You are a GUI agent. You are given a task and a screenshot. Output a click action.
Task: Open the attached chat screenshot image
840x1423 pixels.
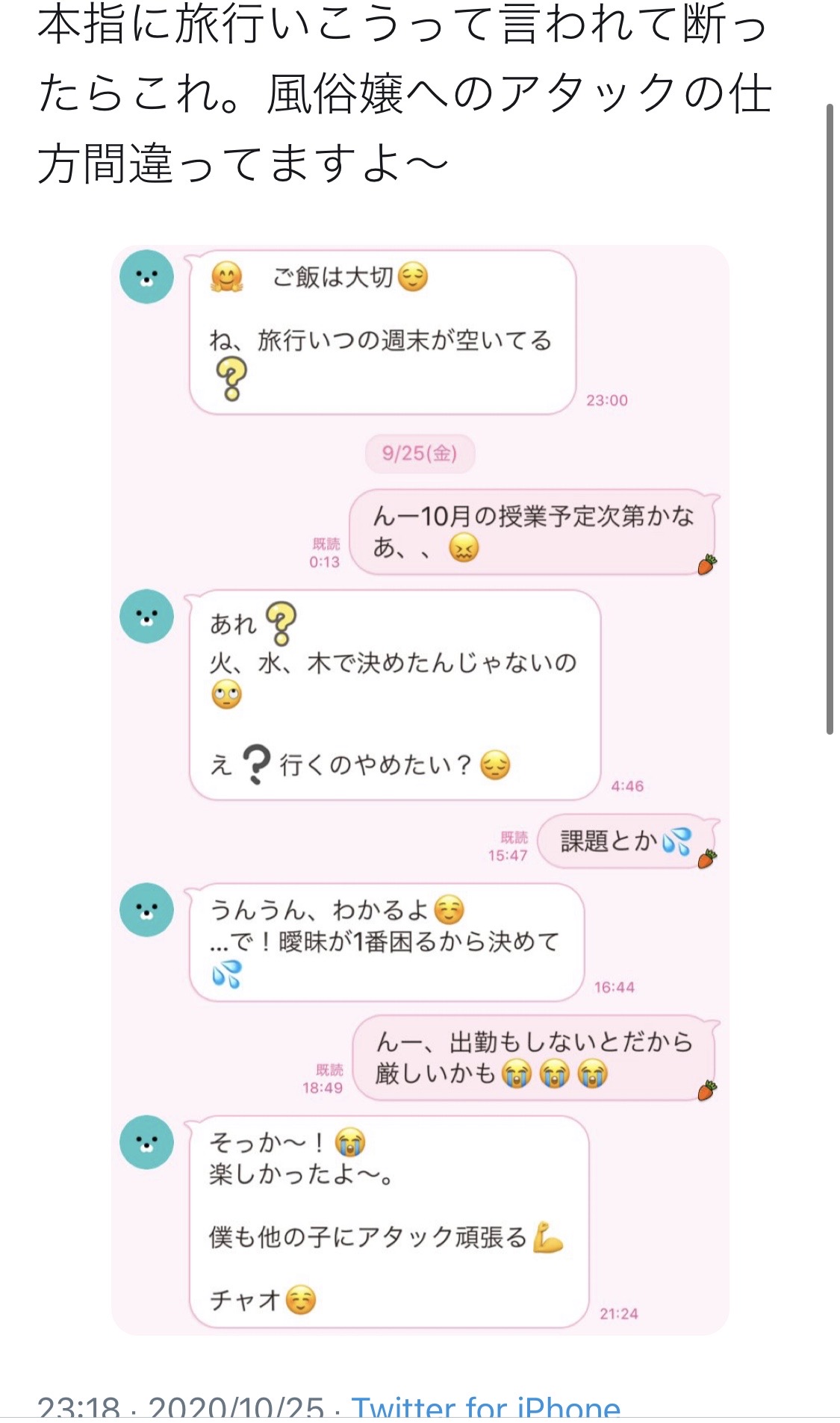click(x=420, y=789)
